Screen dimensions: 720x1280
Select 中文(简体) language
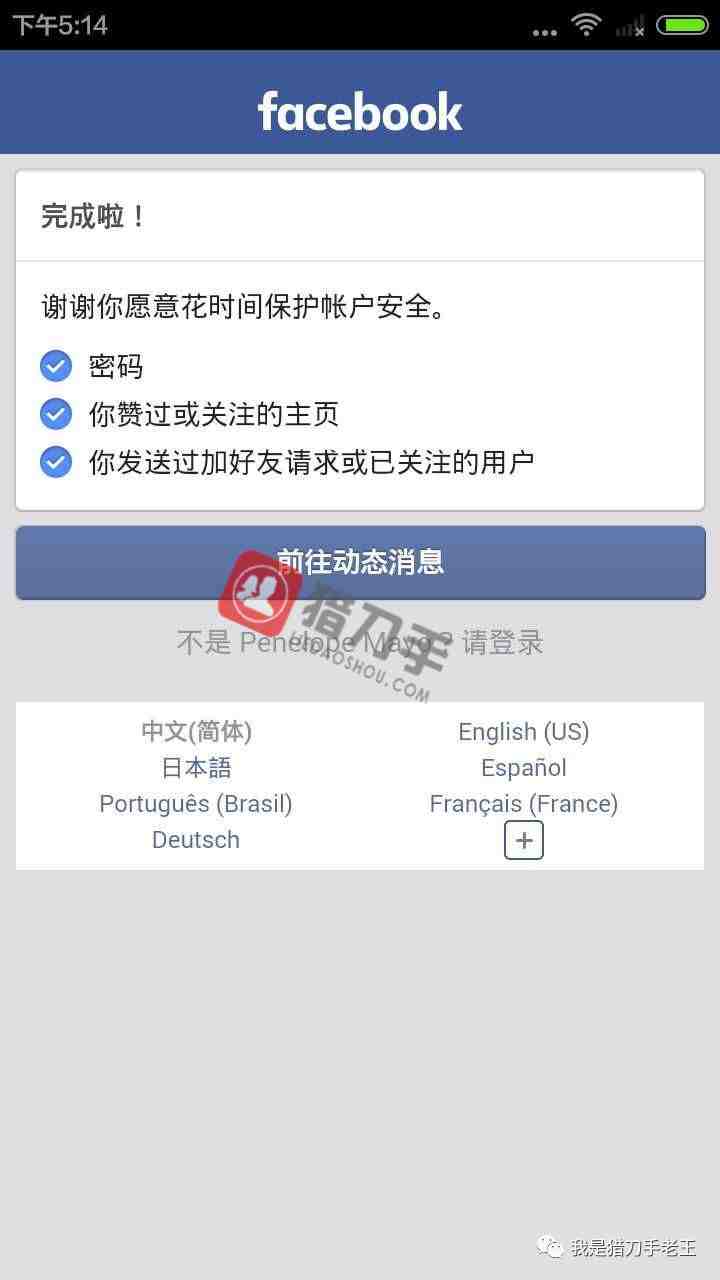[x=196, y=732]
